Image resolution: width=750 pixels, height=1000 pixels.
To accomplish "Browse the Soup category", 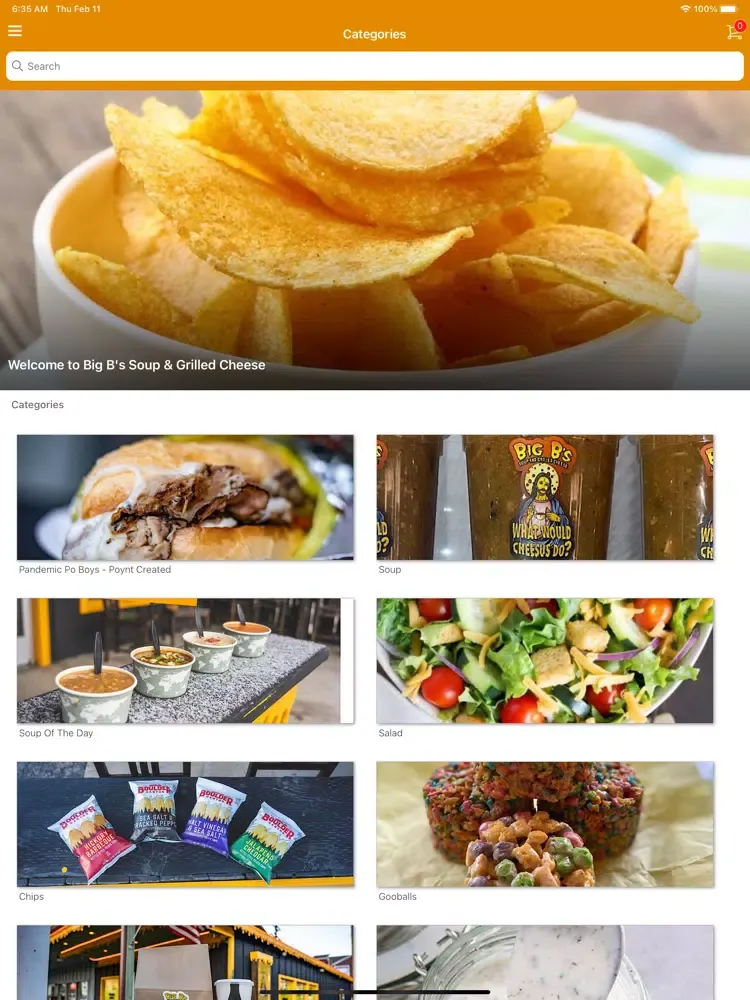I will (x=545, y=497).
